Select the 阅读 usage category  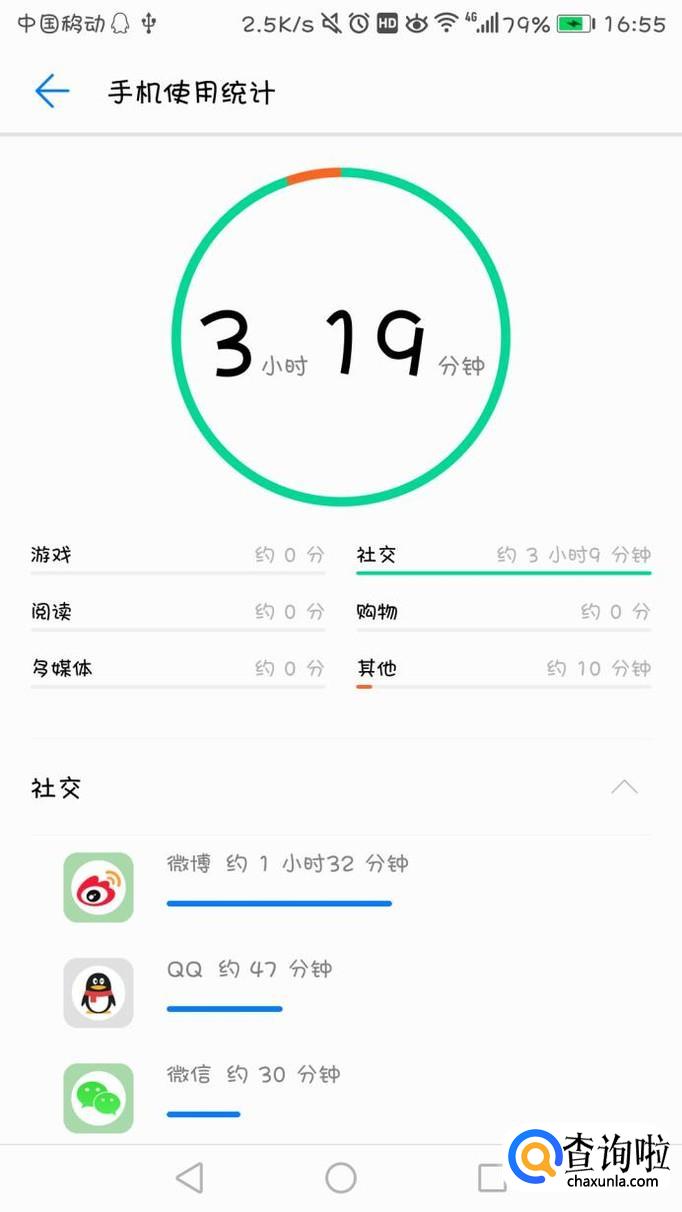pos(177,612)
